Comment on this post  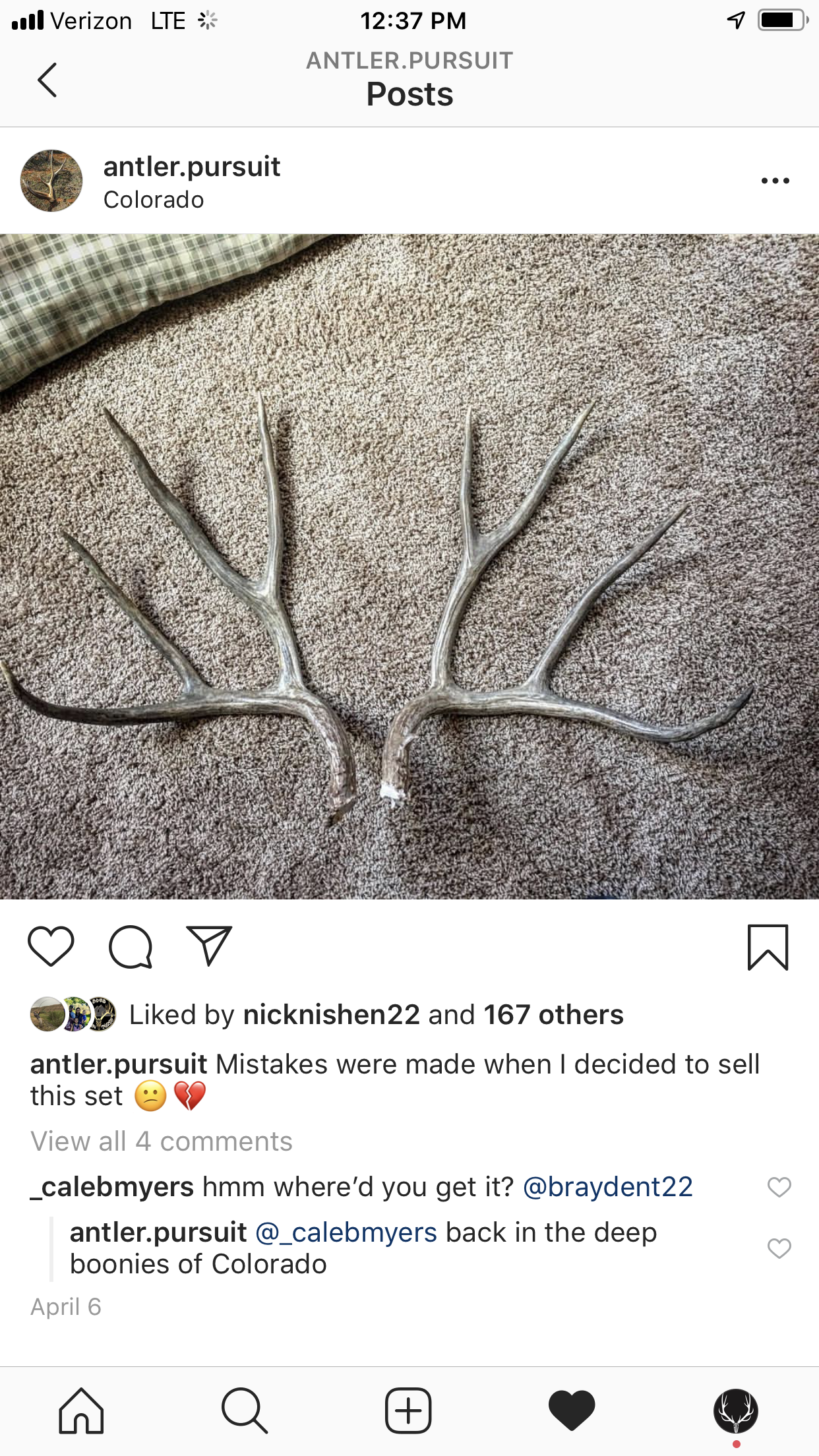click(131, 947)
